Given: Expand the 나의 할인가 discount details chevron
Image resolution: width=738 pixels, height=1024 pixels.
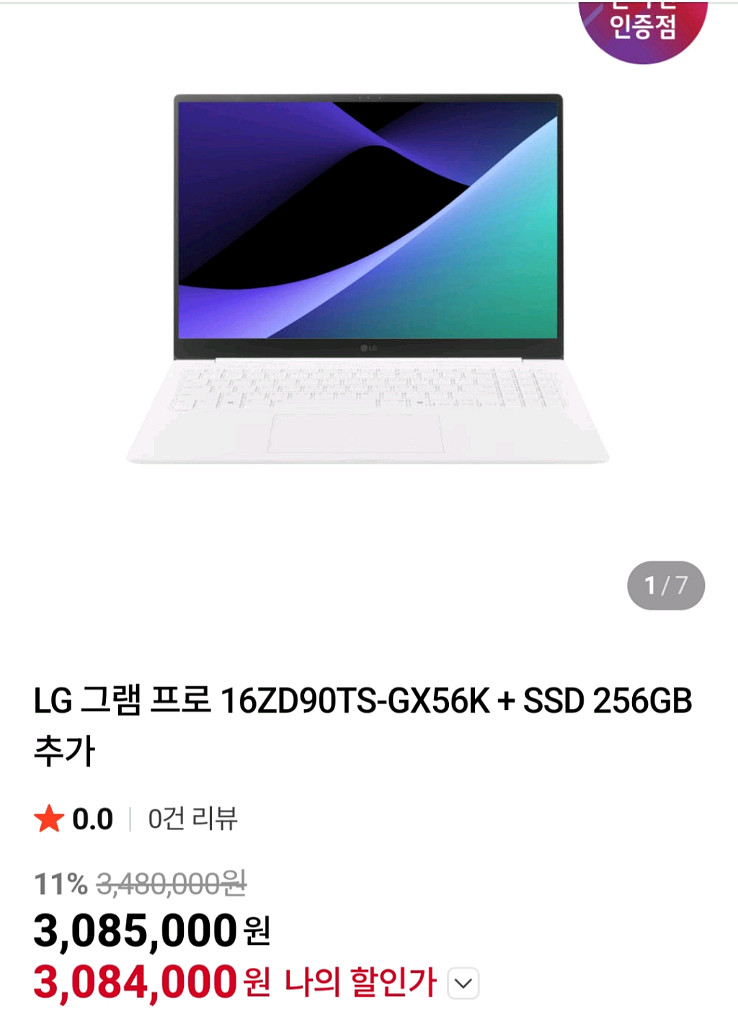Looking at the screenshot, I should 462,985.
